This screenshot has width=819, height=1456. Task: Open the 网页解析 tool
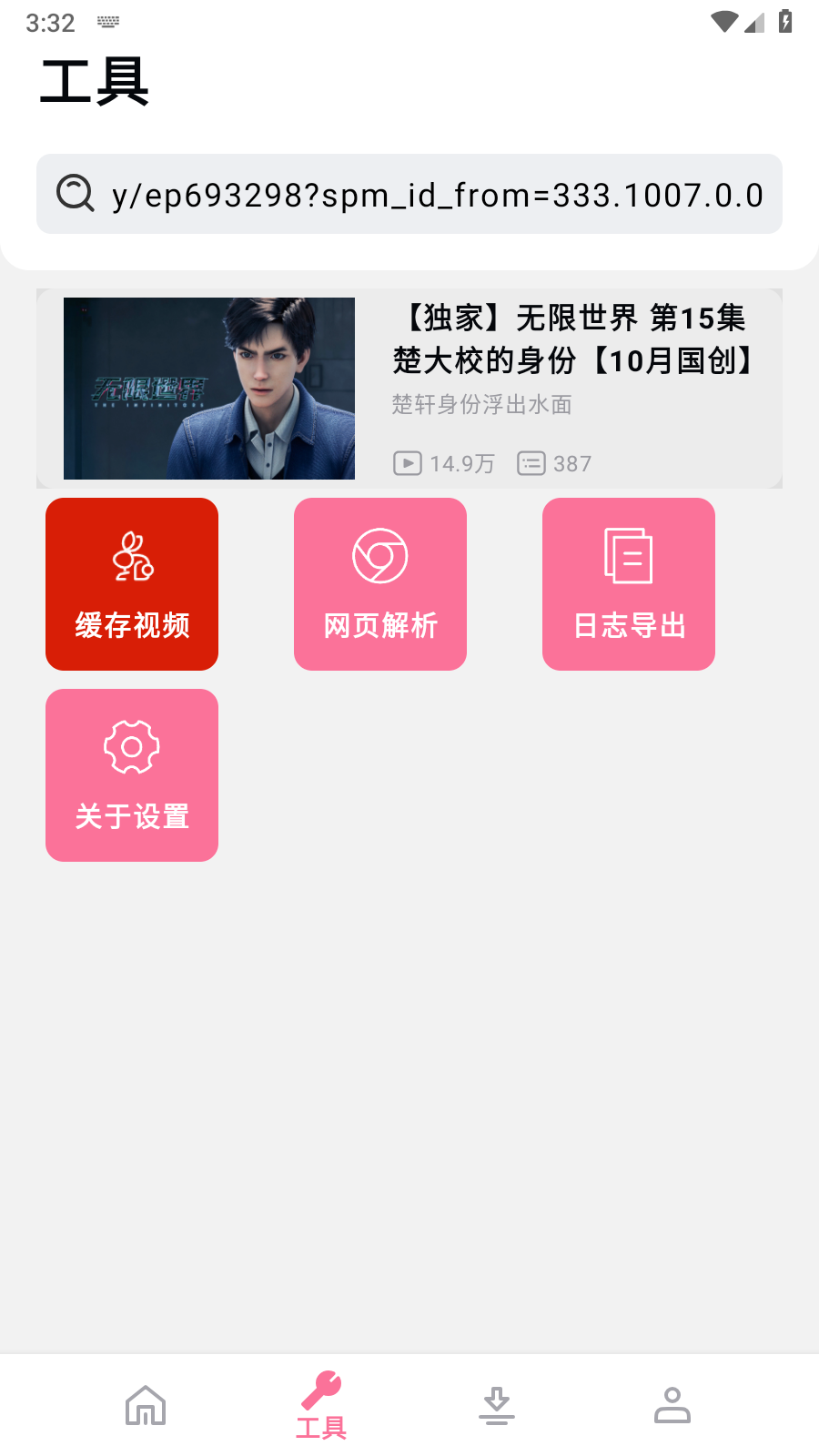380,584
